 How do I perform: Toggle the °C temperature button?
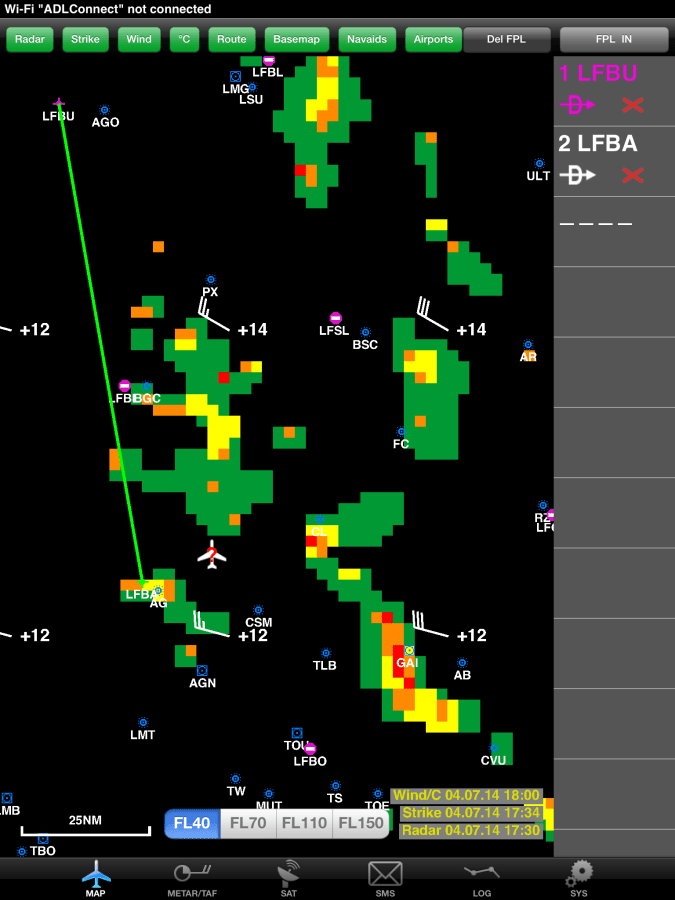[184, 40]
